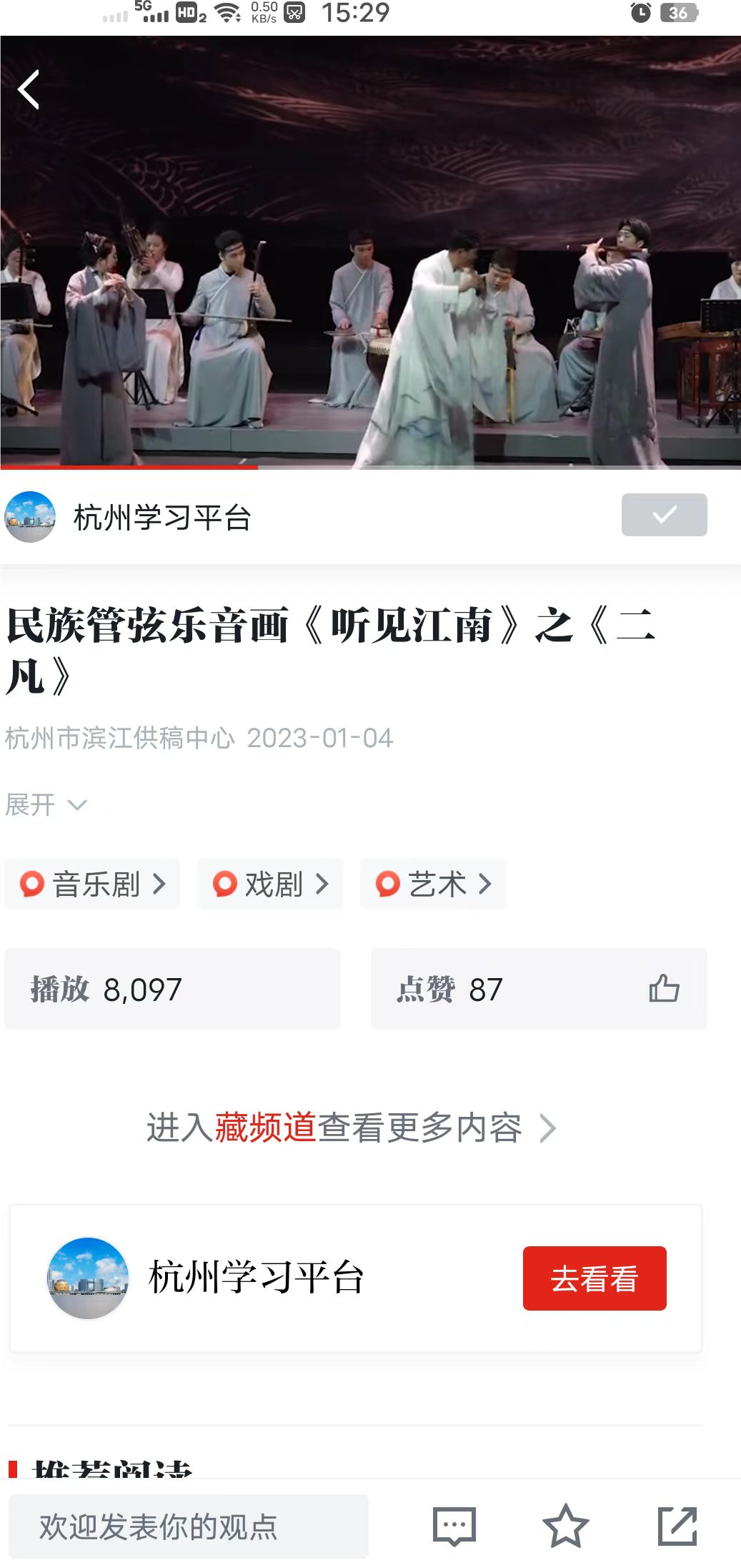Screen dimensions: 741x1568
Task: Expand the description with 展开
Action: pos(46,805)
